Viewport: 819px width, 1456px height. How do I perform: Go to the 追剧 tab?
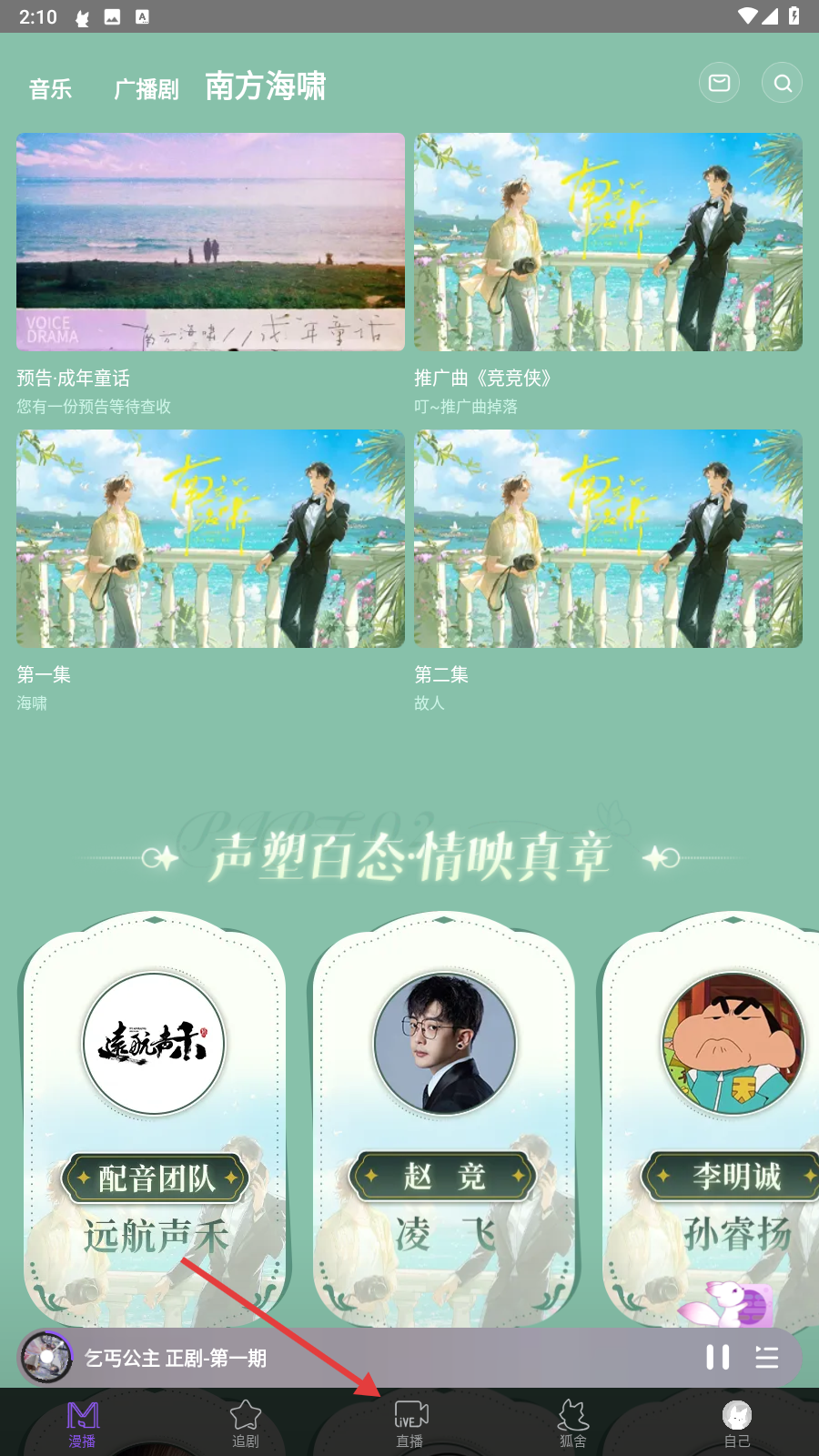246,1424
